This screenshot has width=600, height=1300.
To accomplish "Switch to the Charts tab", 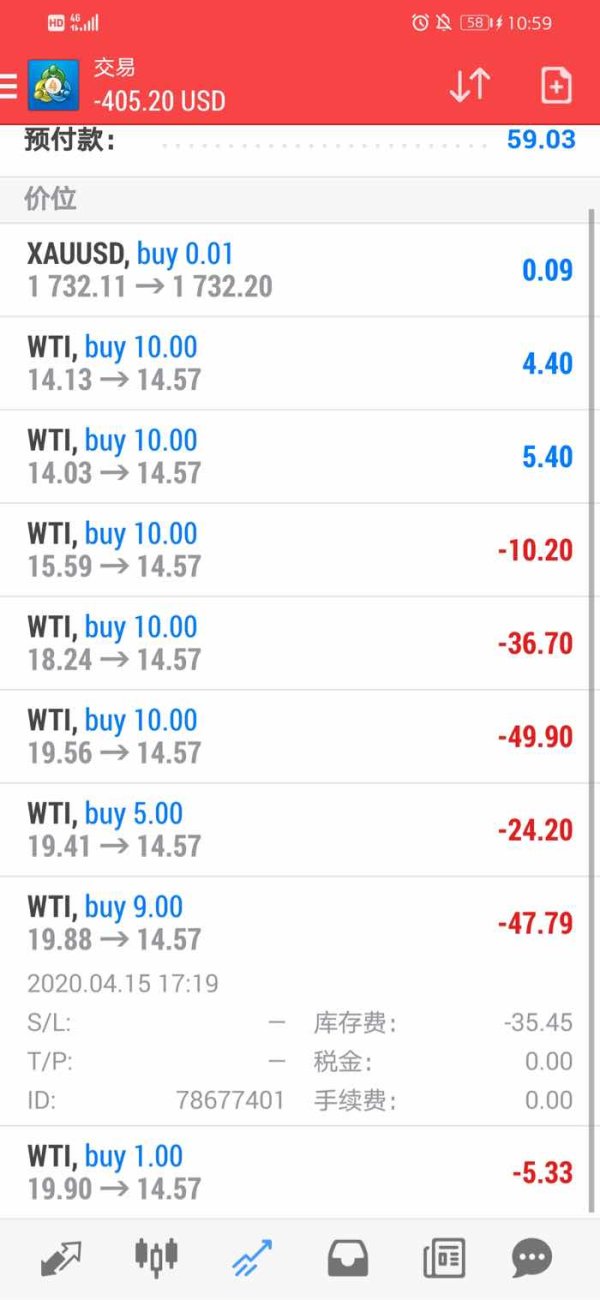I will [x=157, y=1258].
